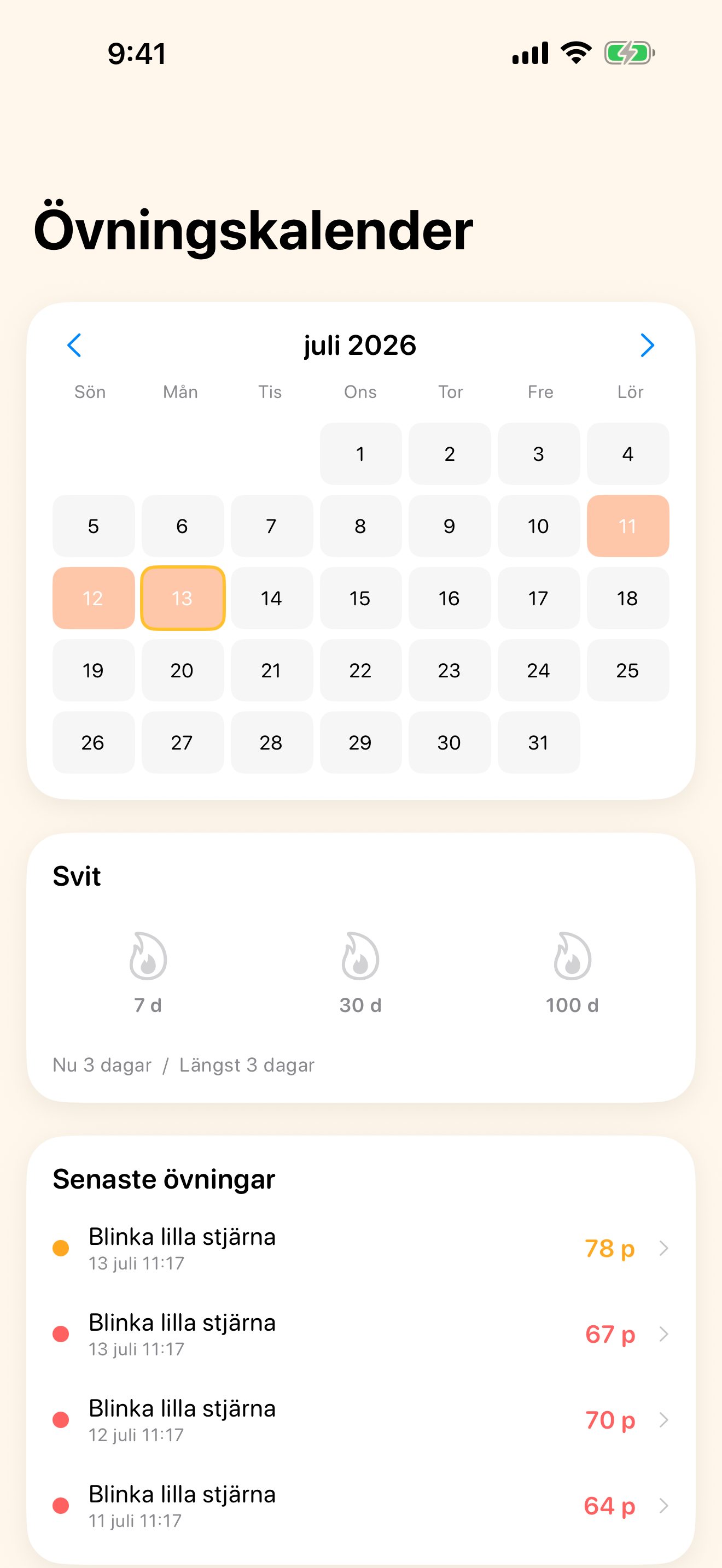Go to the previous month
The width and height of the screenshot is (722, 1568).
[x=74, y=345]
